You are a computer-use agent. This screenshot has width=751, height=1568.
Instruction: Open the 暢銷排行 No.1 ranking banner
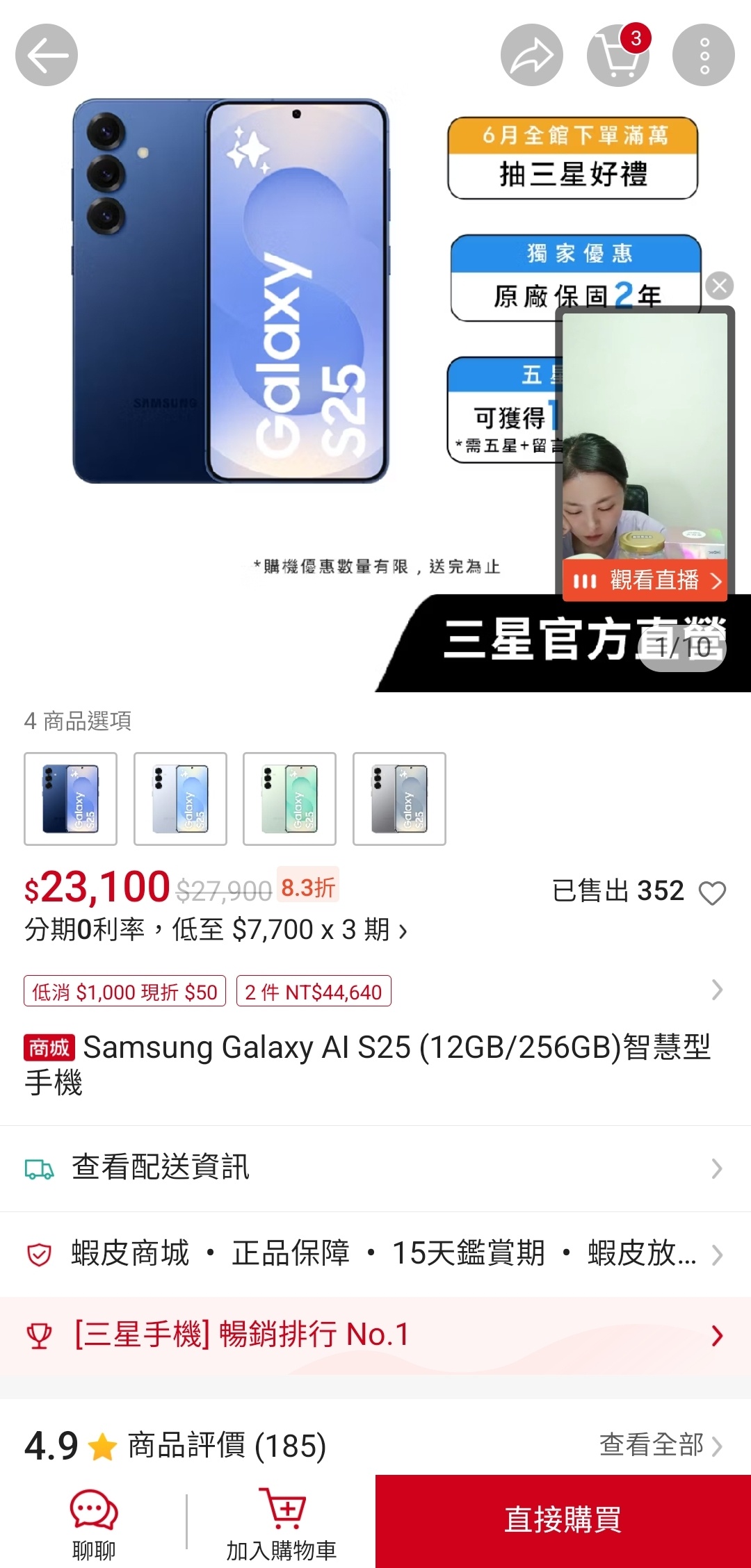[375, 1334]
